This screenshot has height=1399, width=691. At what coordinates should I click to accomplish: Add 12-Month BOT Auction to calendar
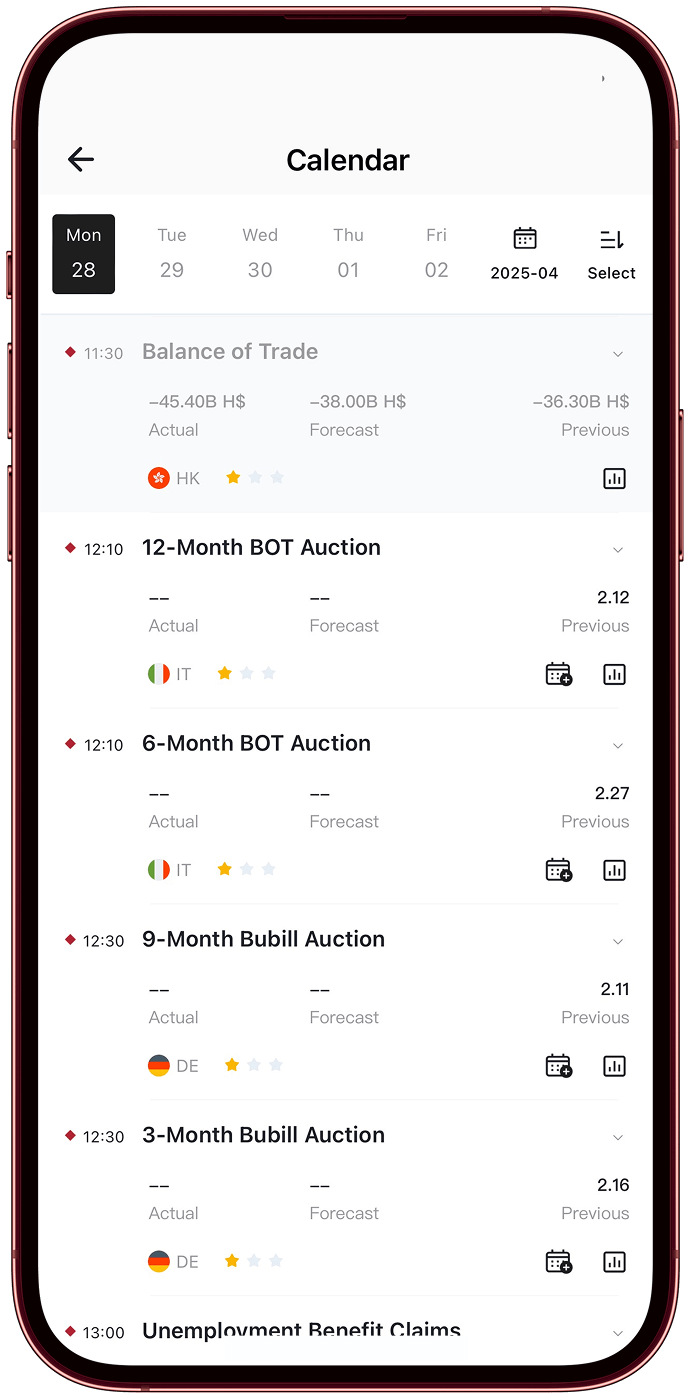[x=558, y=674]
